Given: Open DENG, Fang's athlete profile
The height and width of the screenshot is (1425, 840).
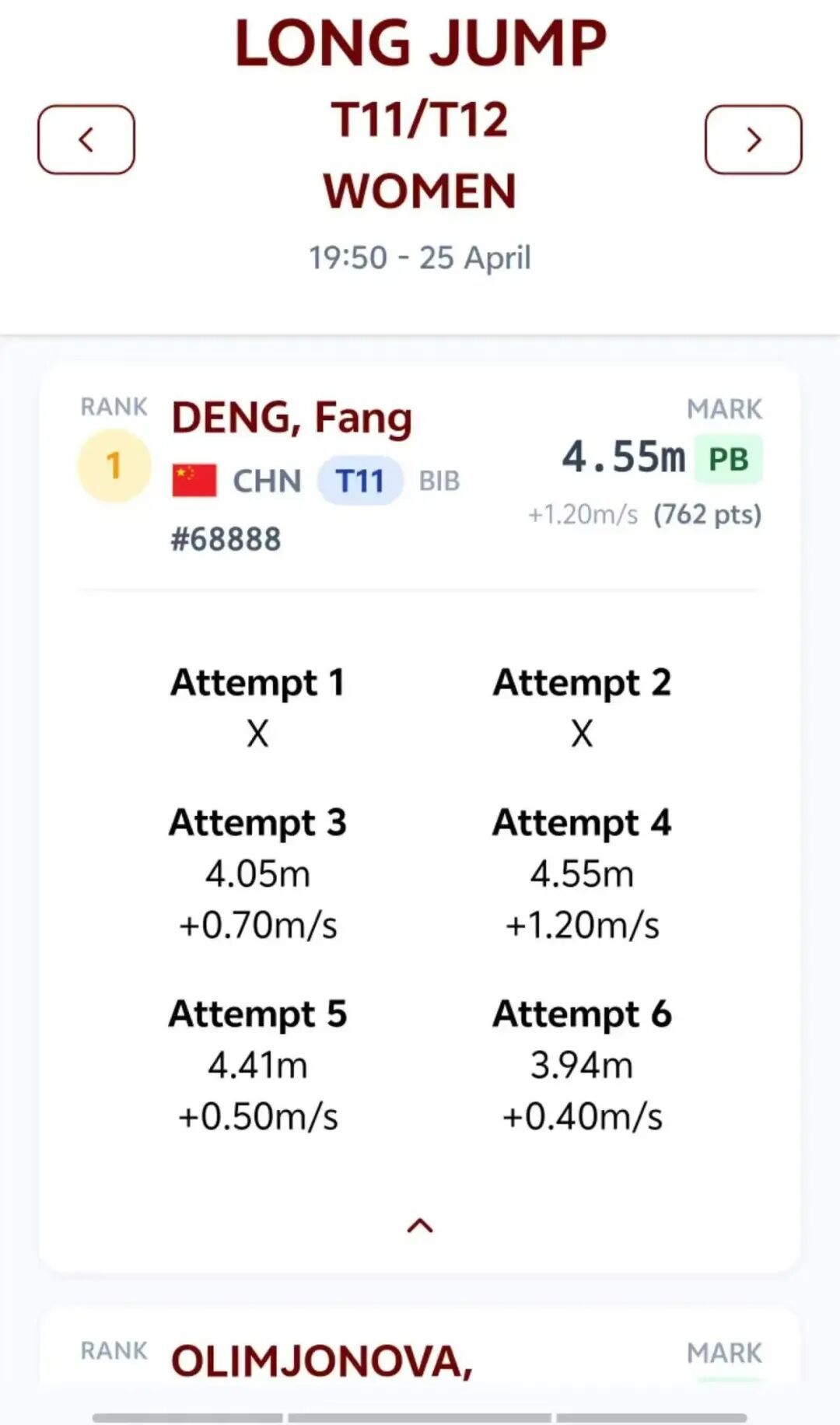Looking at the screenshot, I should click(x=292, y=416).
